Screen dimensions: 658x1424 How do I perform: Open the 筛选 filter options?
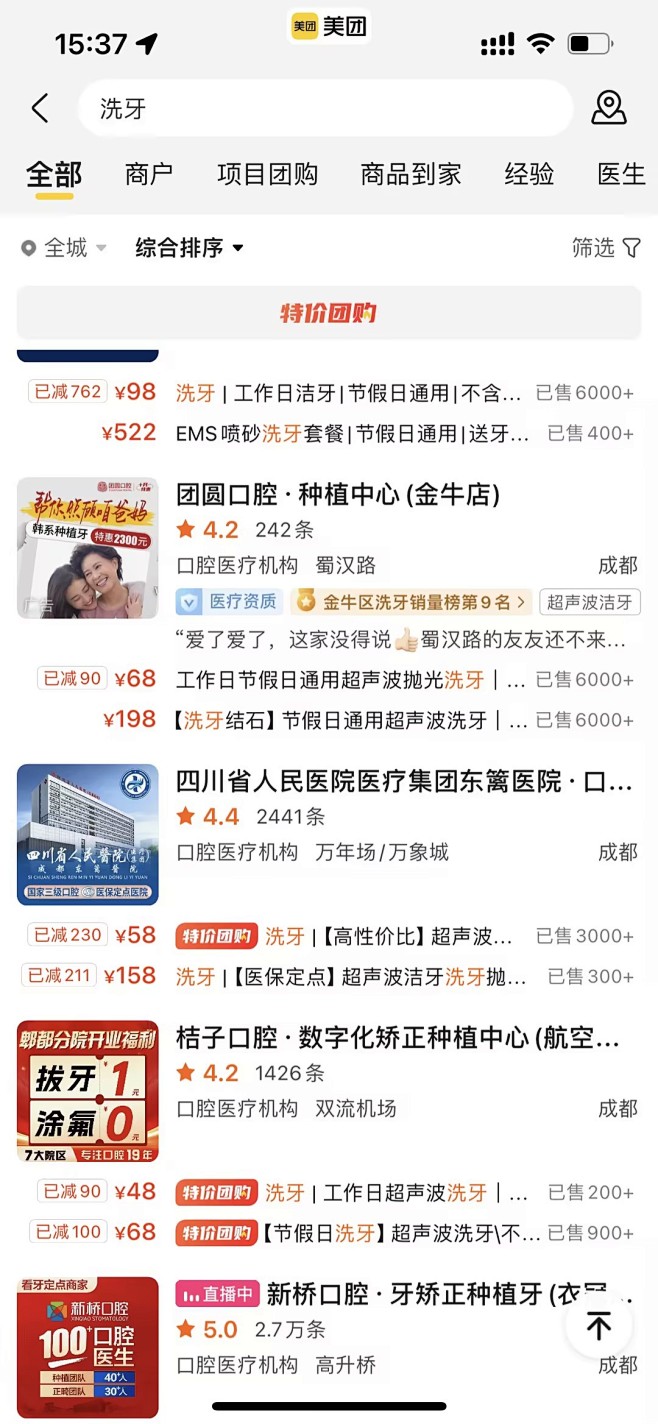(x=605, y=248)
